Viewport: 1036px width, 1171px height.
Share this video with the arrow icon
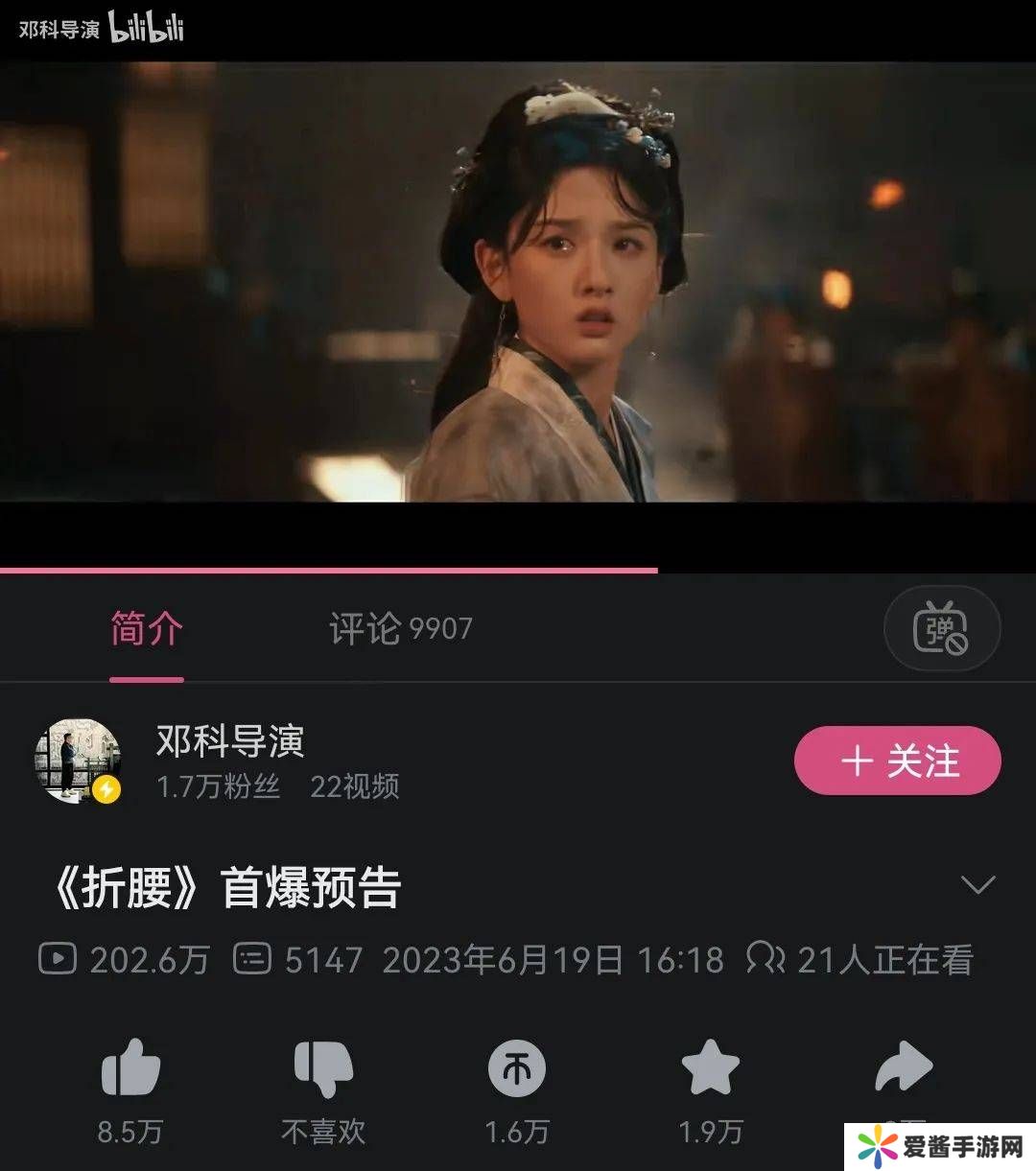tap(903, 1067)
